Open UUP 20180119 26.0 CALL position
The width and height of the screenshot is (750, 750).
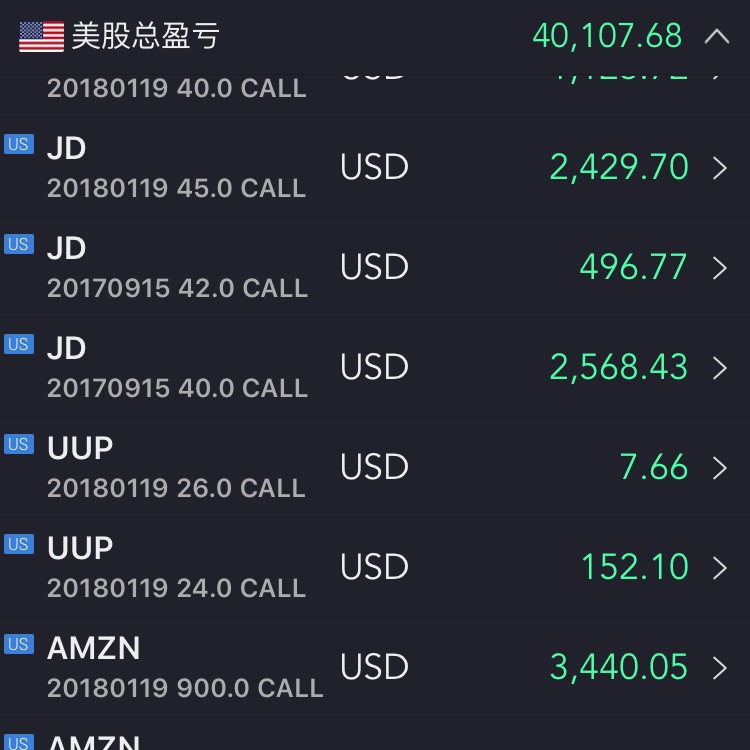click(375, 468)
